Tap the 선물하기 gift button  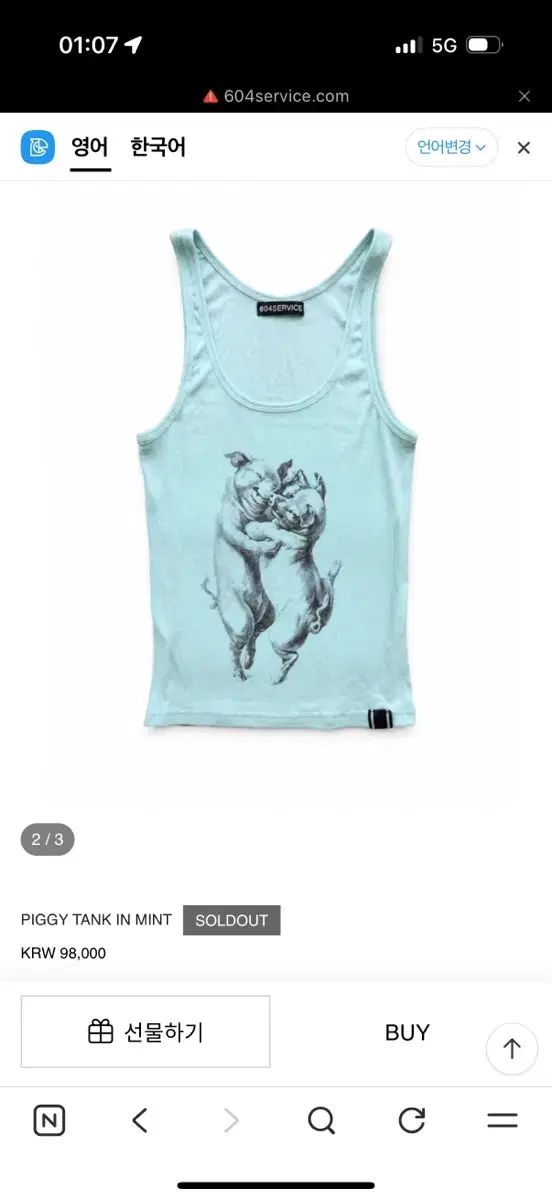point(146,1032)
